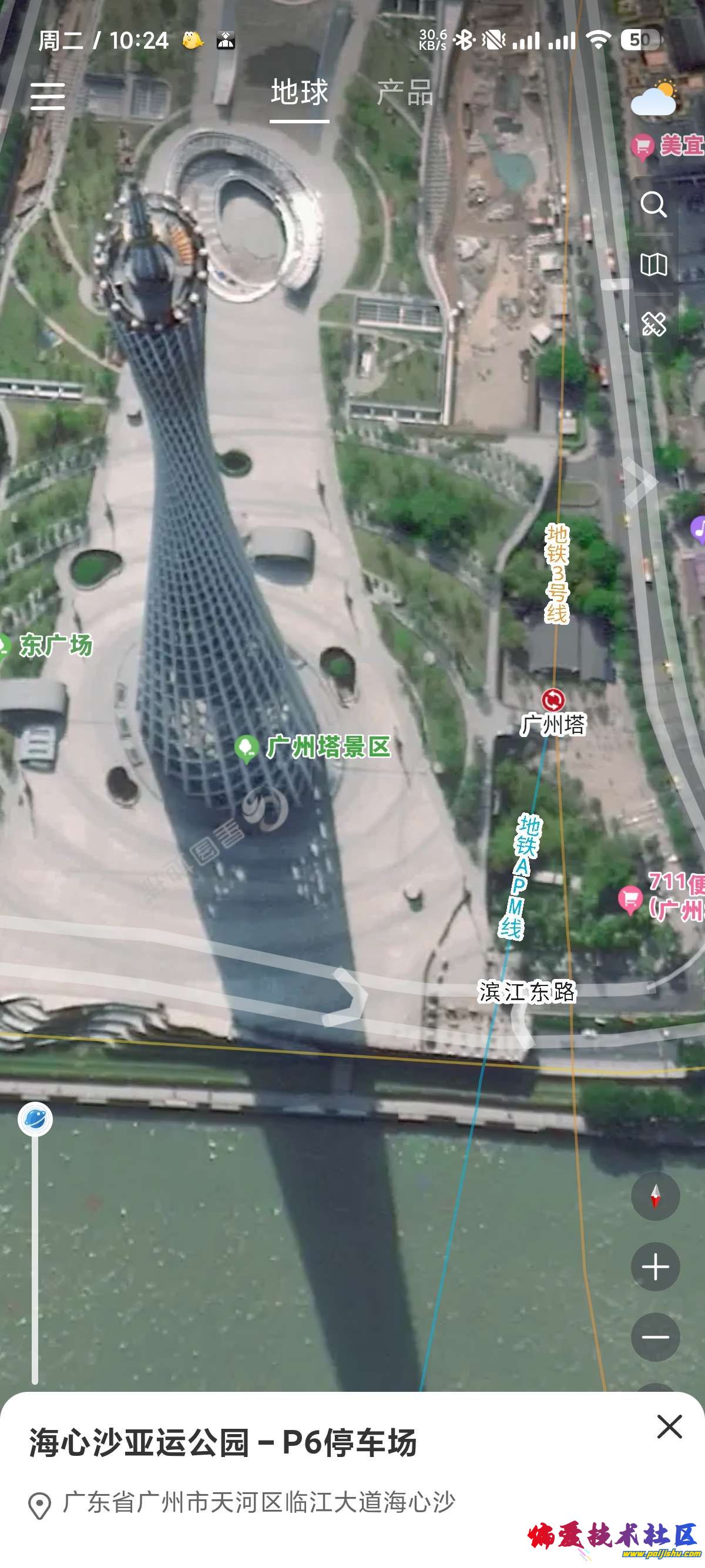This screenshot has height=1568, width=705.
Task: Select the 地球 tab
Action: [x=300, y=93]
